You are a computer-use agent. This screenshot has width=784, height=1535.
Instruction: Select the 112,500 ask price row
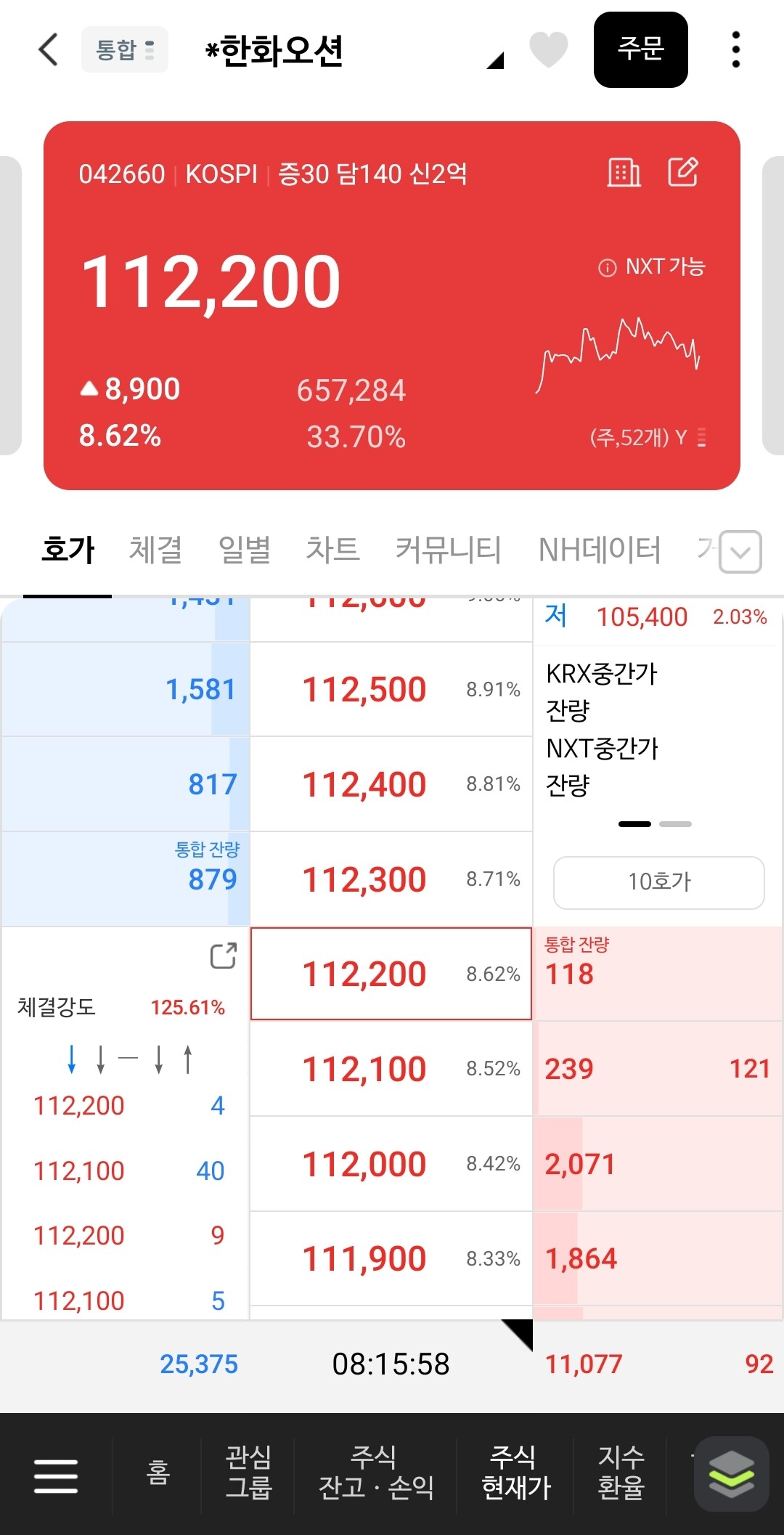point(391,689)
